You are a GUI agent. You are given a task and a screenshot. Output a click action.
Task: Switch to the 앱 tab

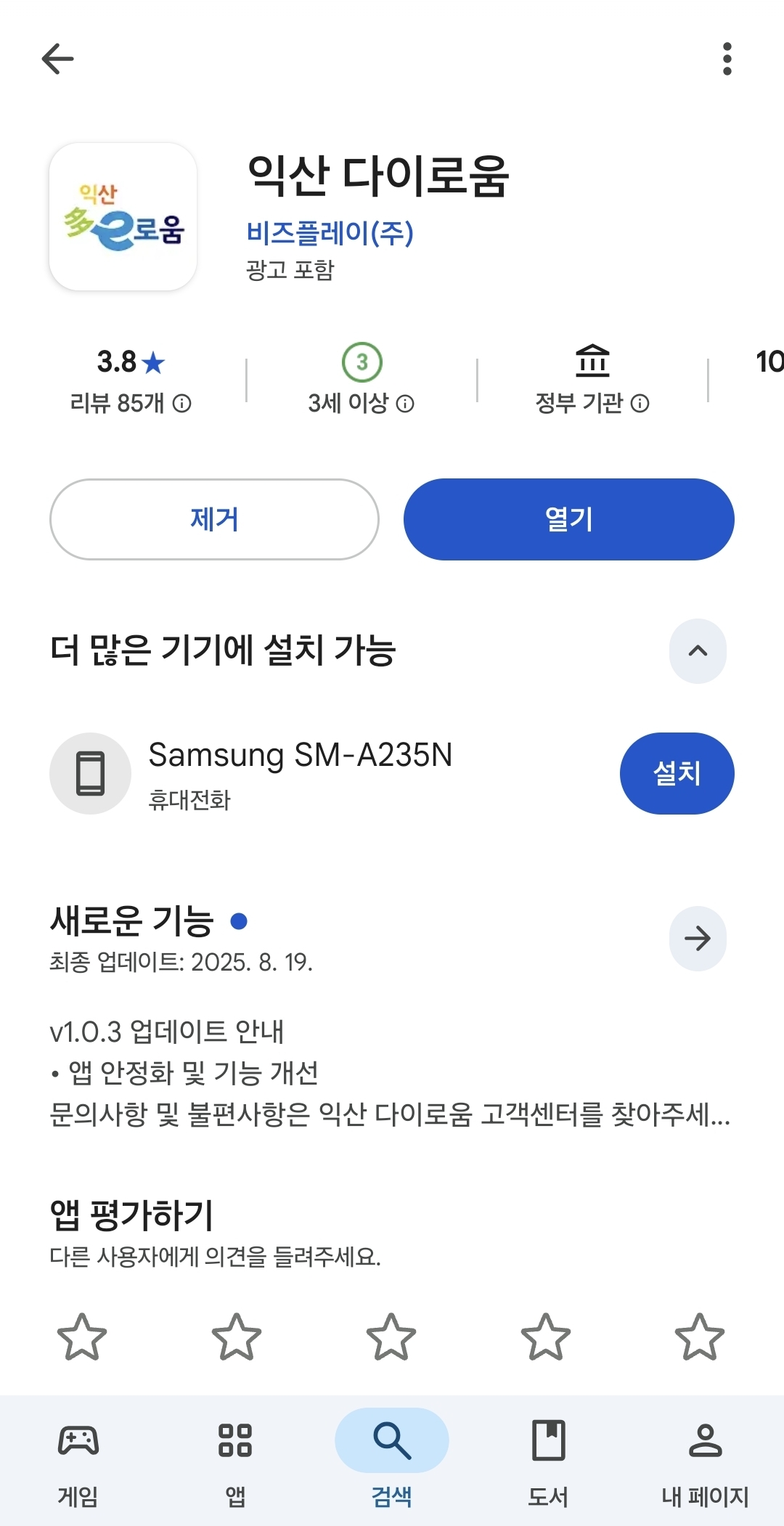tap(235, 1459)
